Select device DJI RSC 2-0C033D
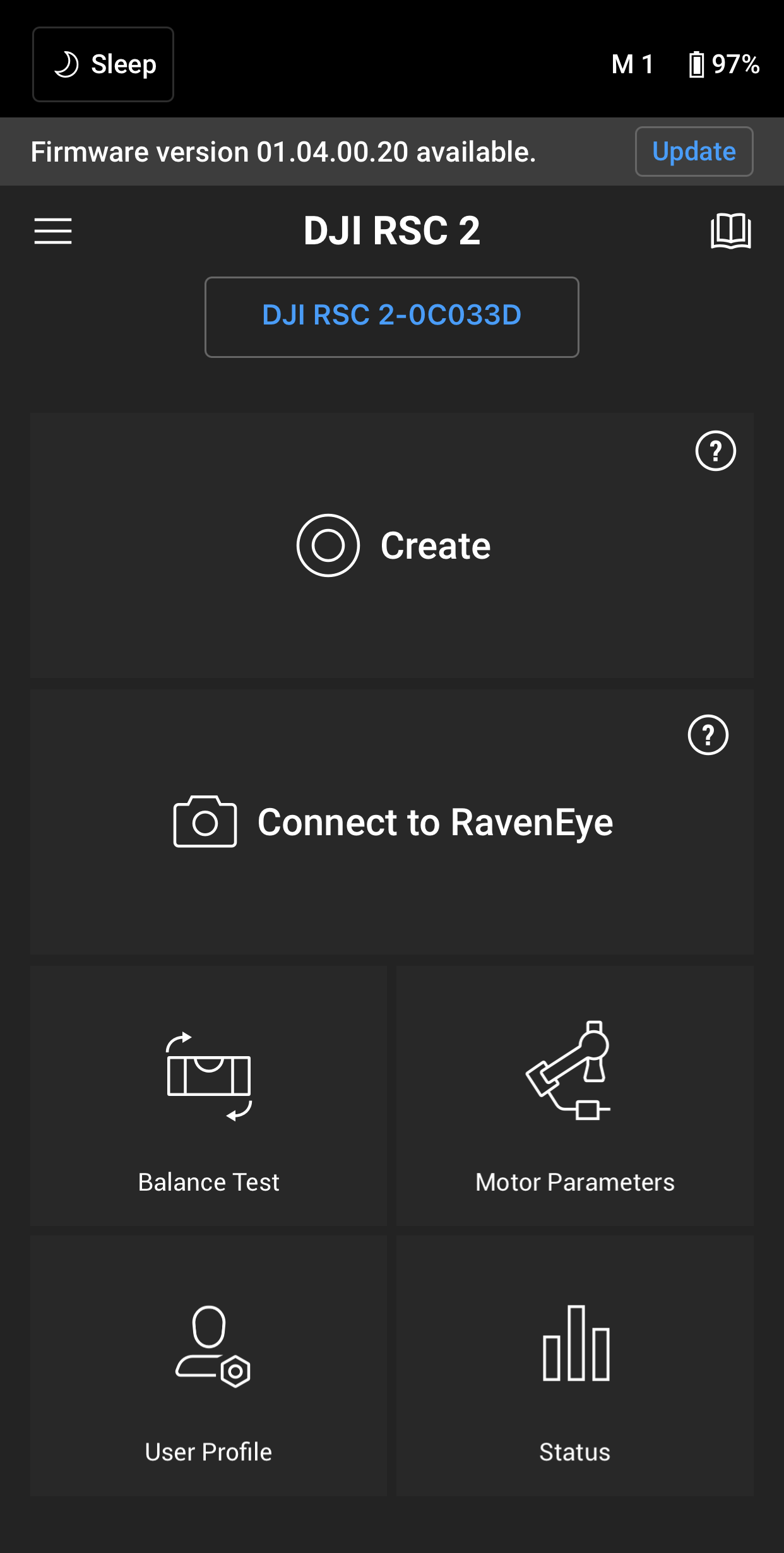 pos(391,316)
